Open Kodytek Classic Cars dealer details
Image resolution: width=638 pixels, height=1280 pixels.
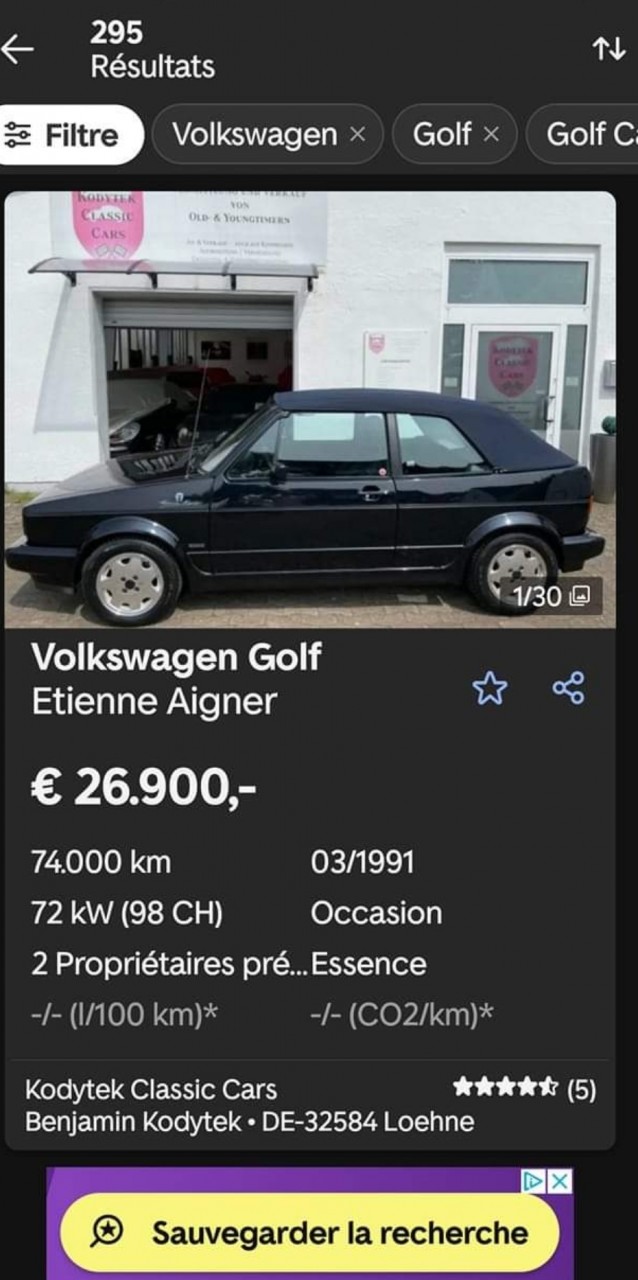pos(150,1089)
